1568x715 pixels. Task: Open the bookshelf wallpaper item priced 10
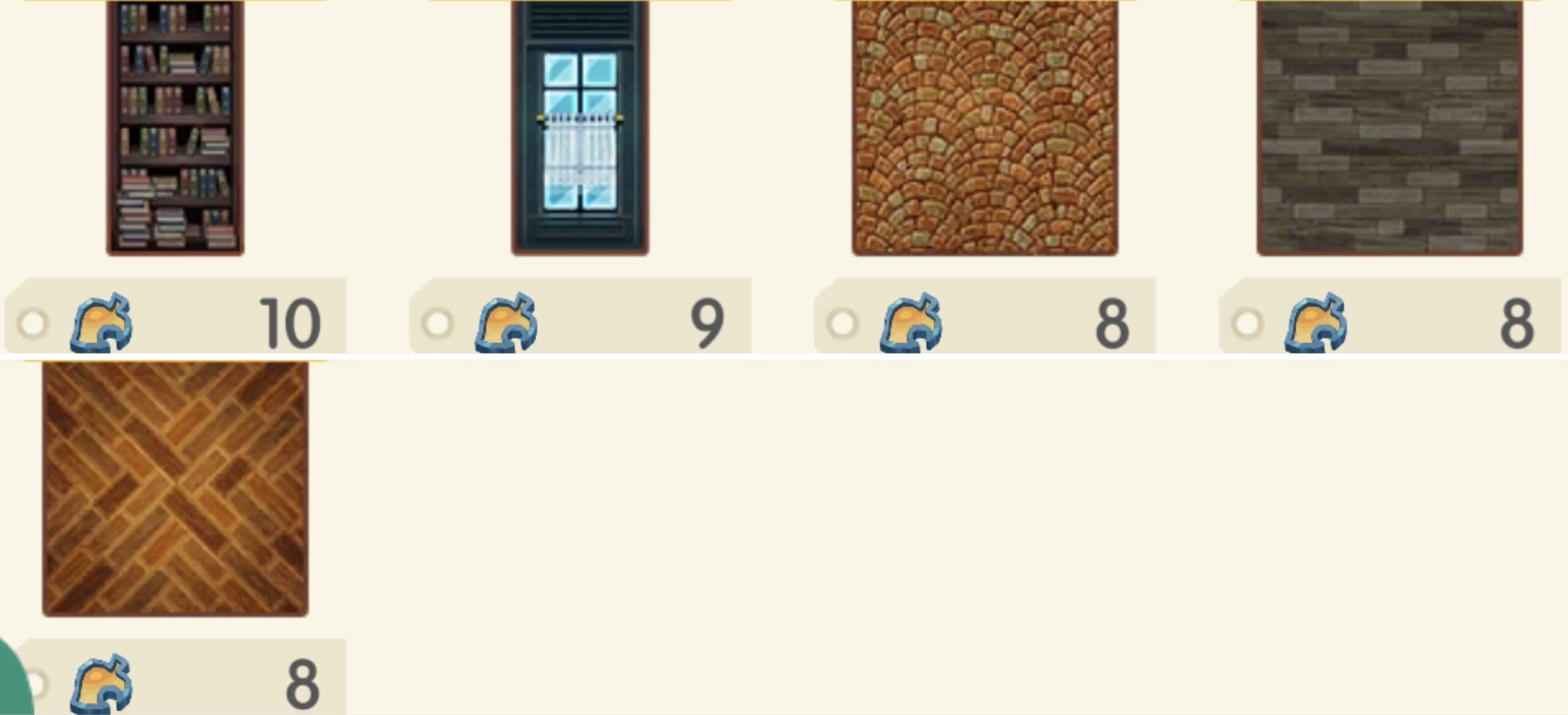(x=175, y=127)
